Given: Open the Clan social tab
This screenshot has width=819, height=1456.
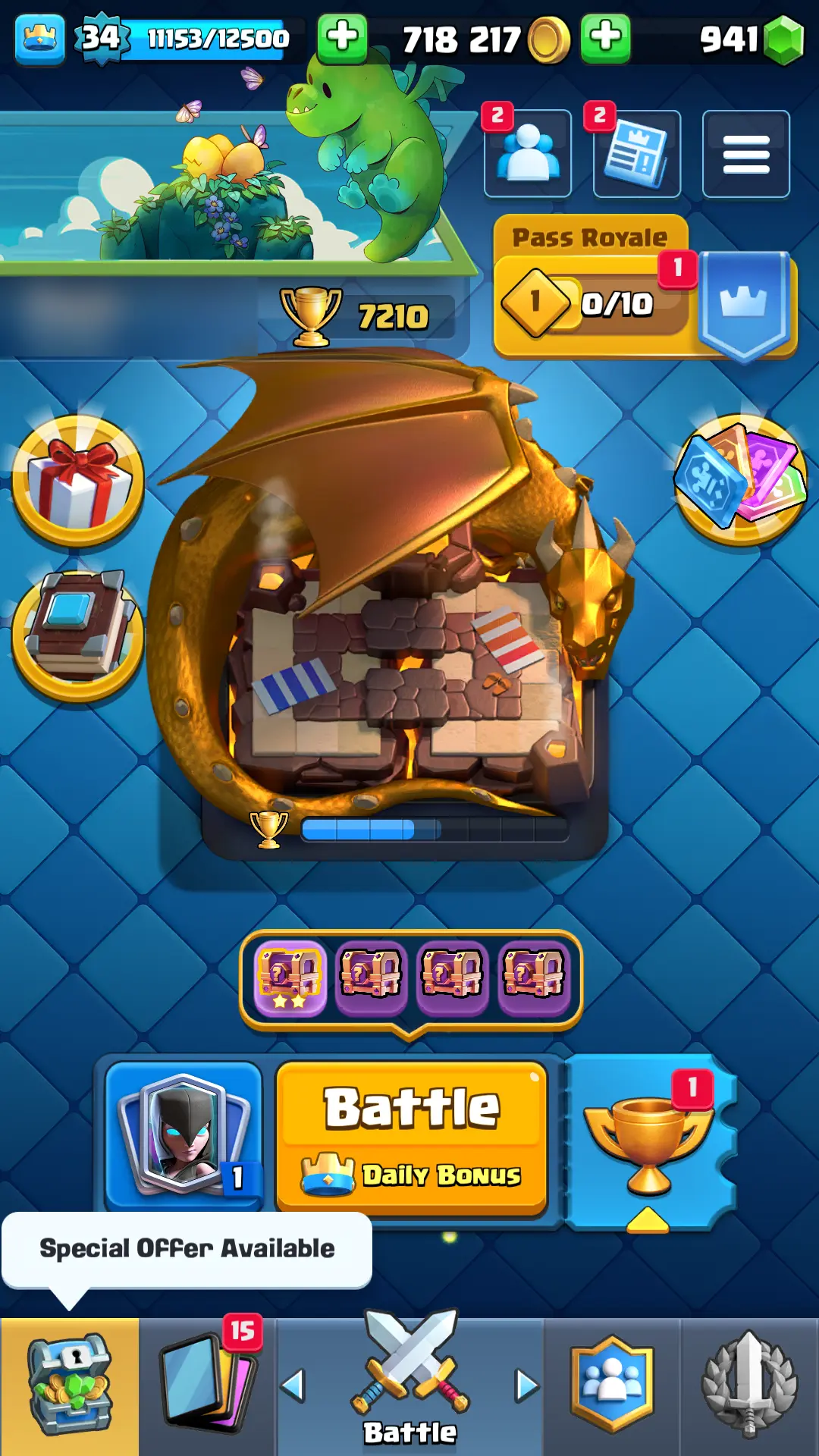Looking at the screenshot, I should pos(612,1386).
